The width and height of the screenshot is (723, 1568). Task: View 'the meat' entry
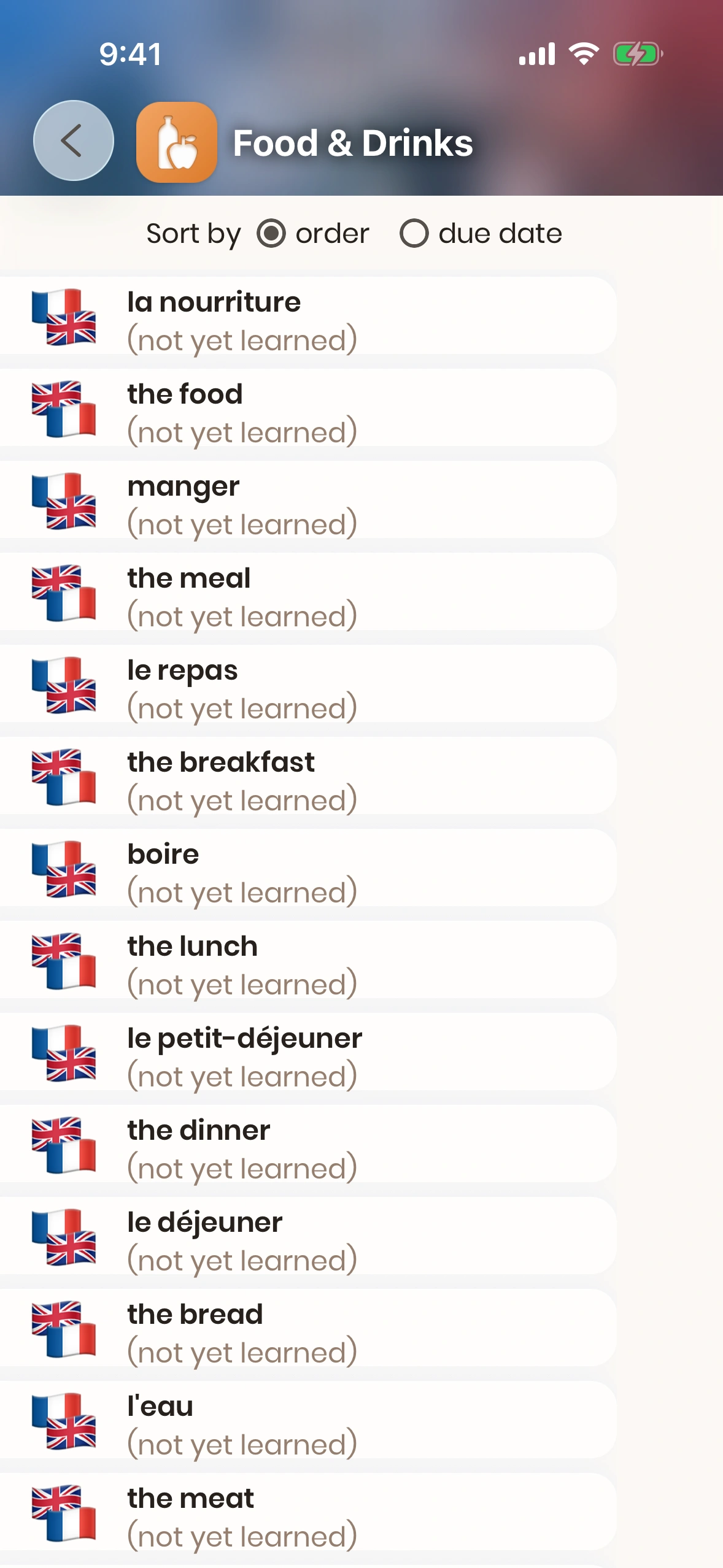pyautogui.click(x=307, y=1513)
